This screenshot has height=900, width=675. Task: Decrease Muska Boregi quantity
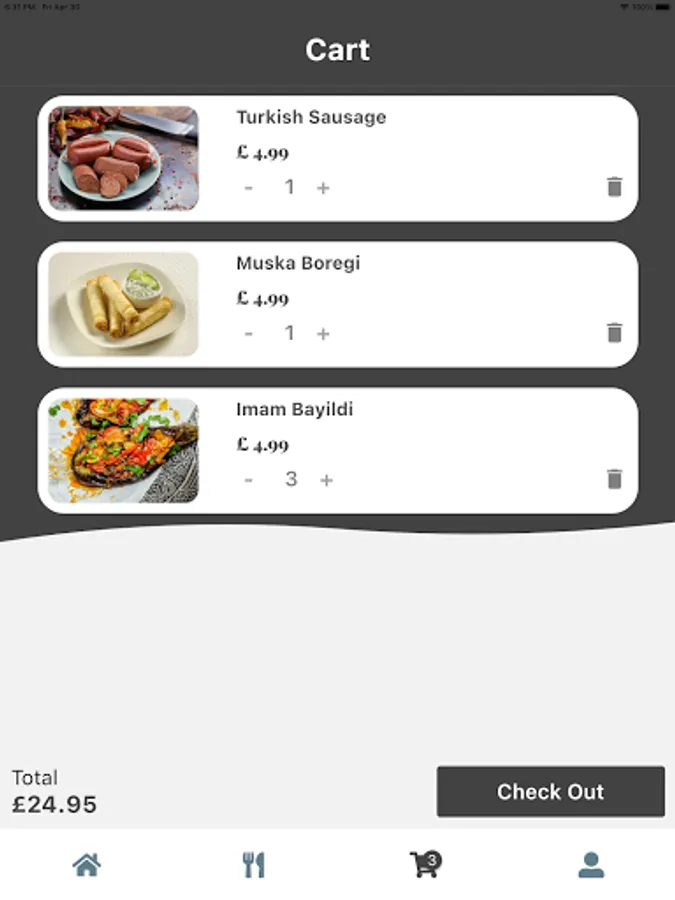249,334
